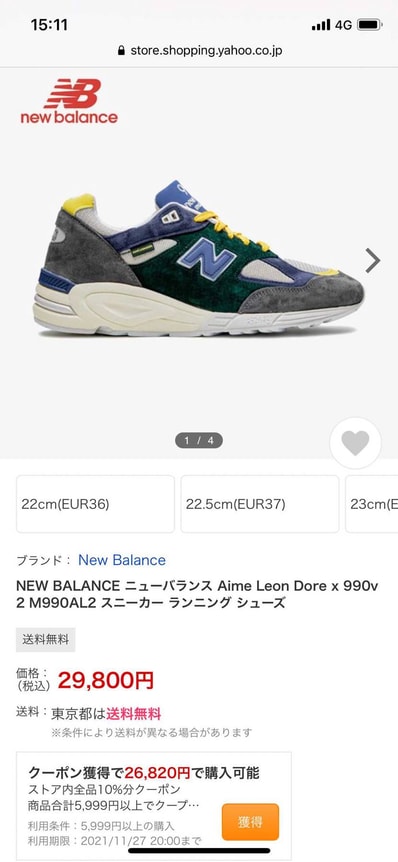This screenshot has width=398, height=862.
Task: Pick the 23cm size option
Action: pos(372,504)
